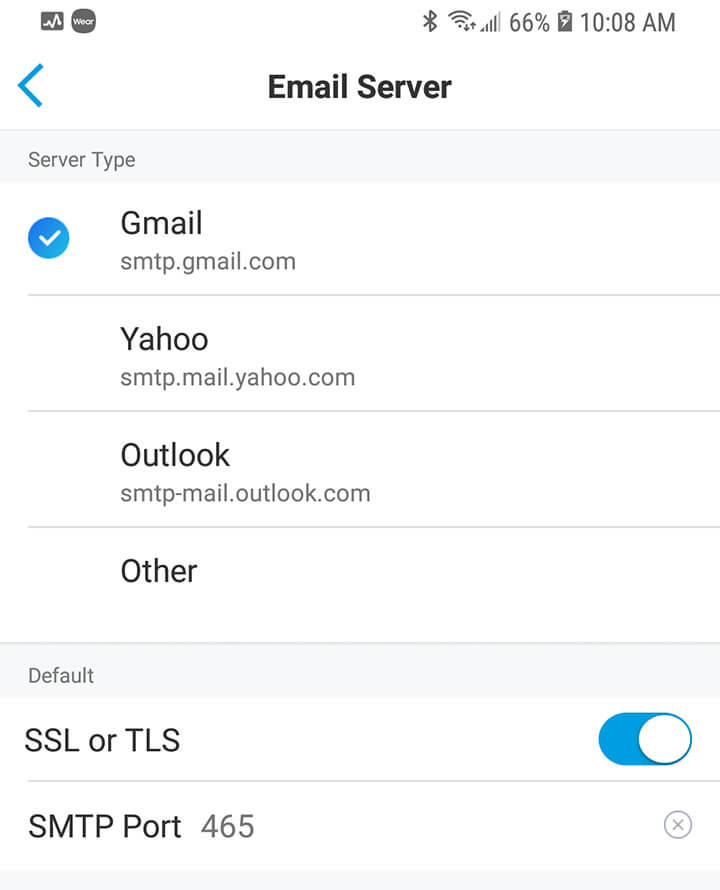Clear the SMTP Port value
Viewport: 720px width, 890px height.
coord(677,825)
